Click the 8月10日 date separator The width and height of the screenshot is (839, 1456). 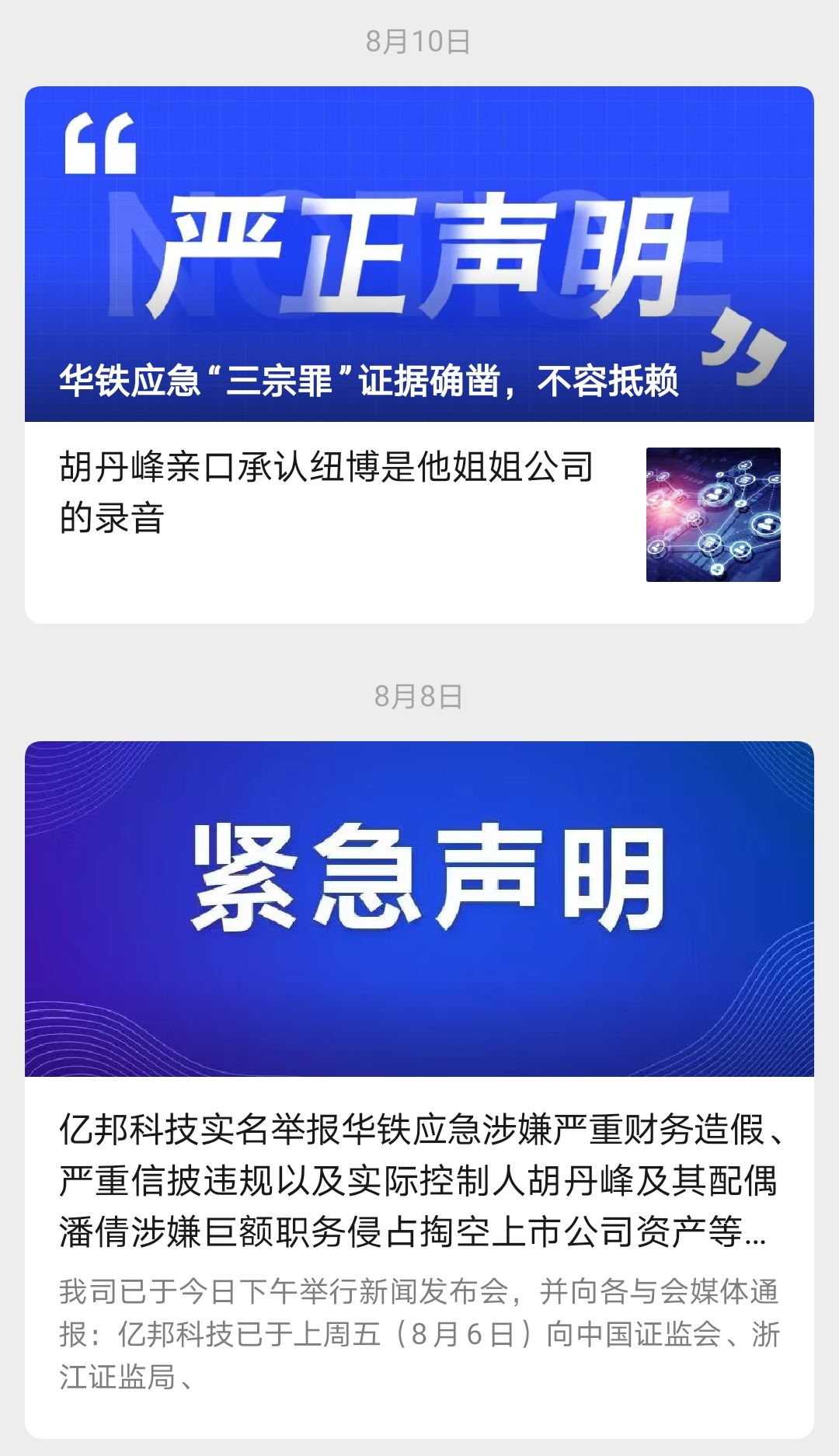click(418, 43)
